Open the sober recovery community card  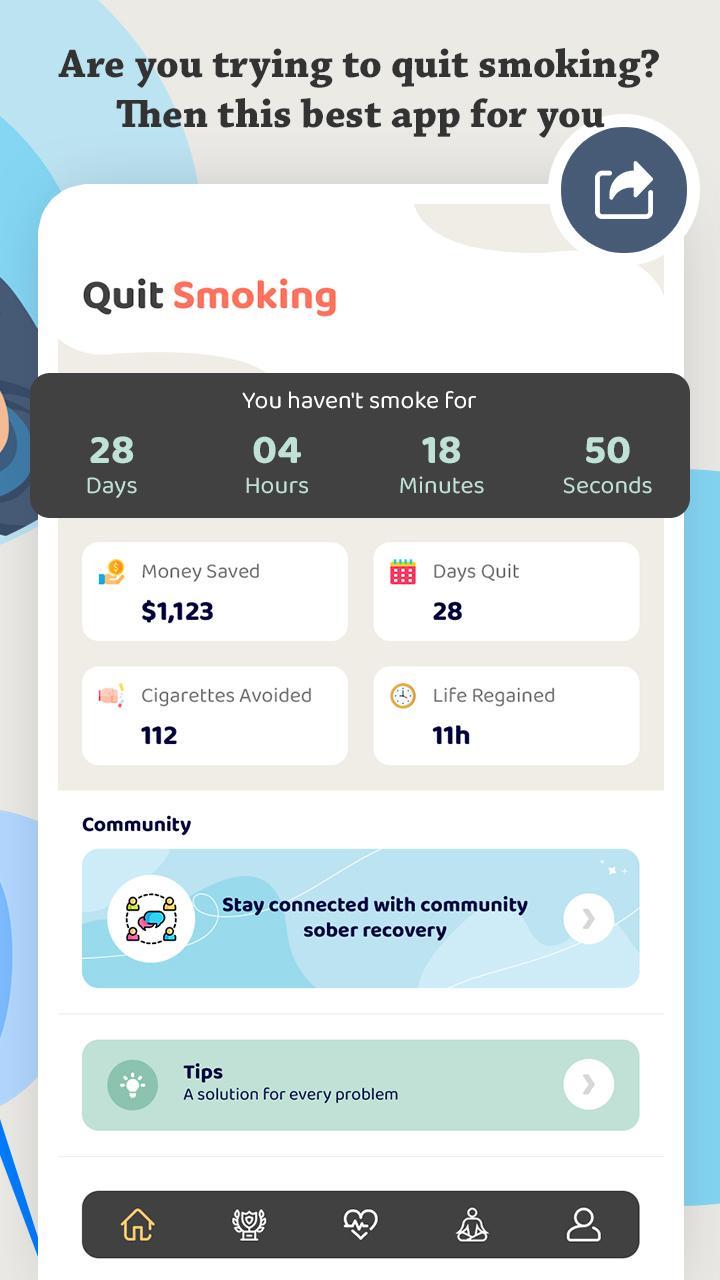[360, 917]
